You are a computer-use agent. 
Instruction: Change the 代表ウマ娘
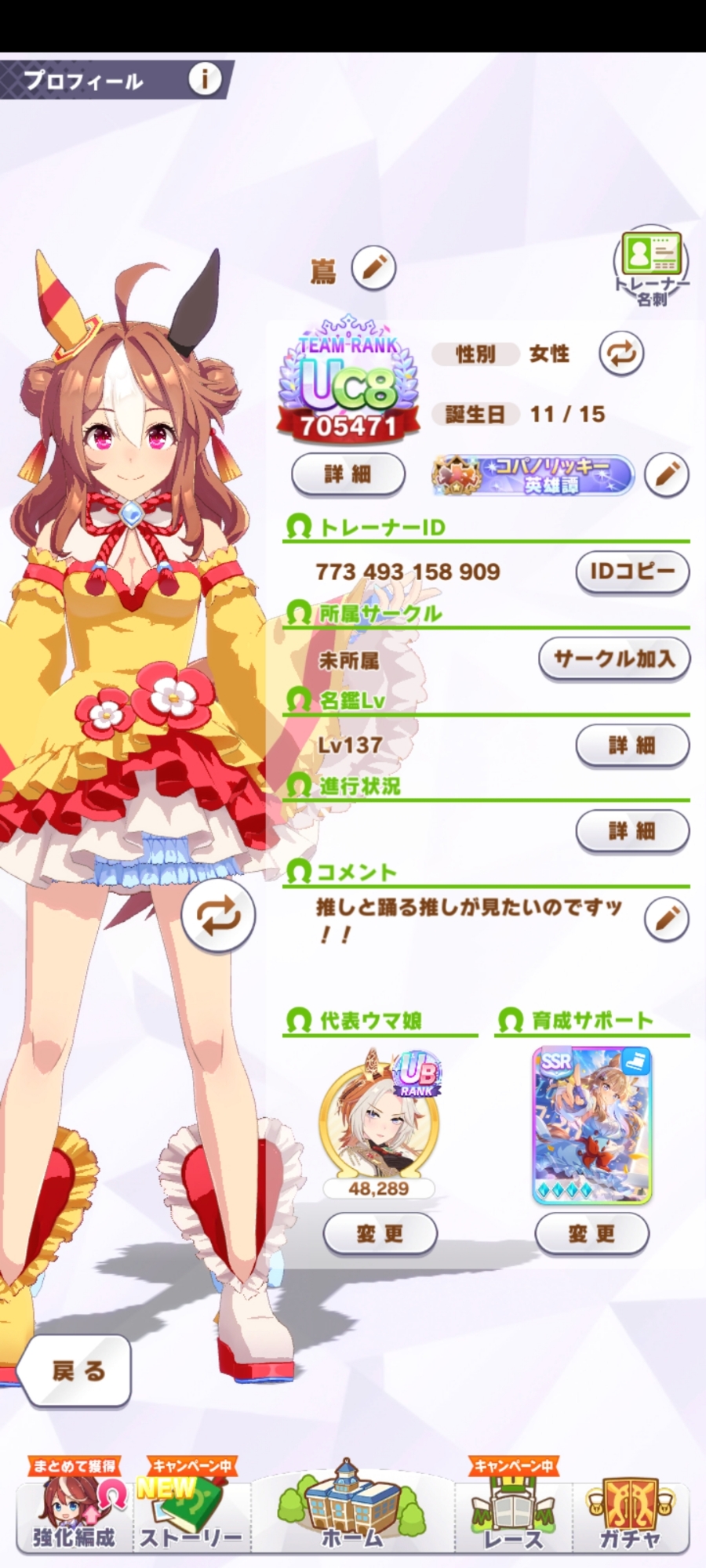(x=380, y=1233)
